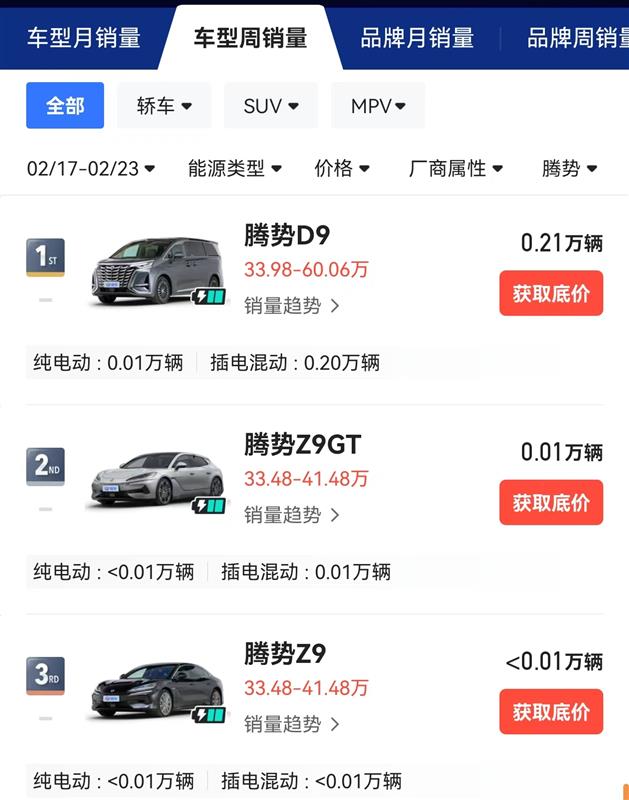Image resolution: width=629 pixels, height=800 pixels.
Task: View 销量趋势 for 腾势Z9
Action: coord(292,724)
